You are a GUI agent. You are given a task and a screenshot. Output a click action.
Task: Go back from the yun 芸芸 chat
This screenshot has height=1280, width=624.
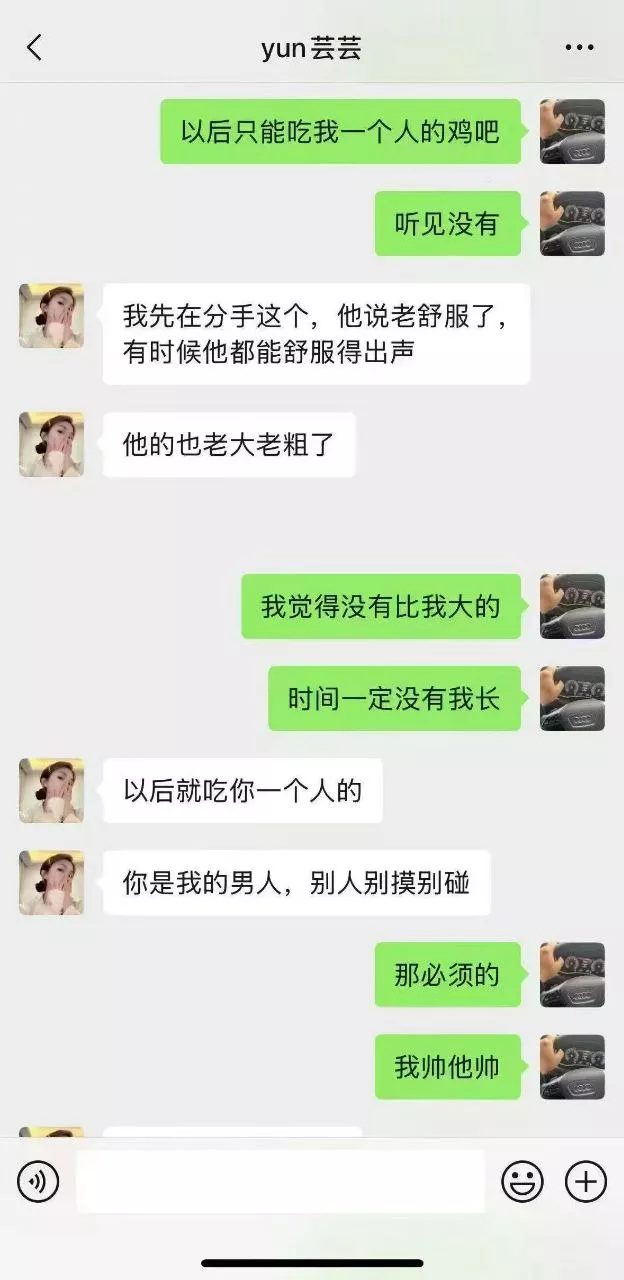pyautogui.click(x=35, y=47)
